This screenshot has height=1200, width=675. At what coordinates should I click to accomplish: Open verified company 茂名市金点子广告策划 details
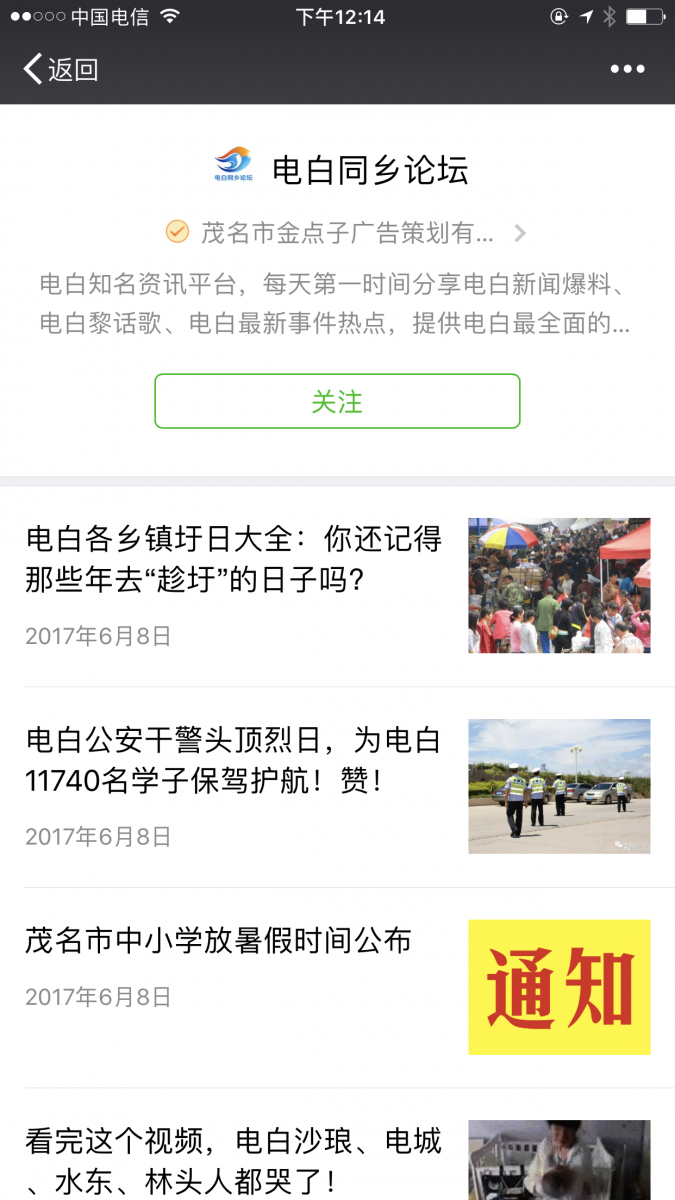(347, 233)
